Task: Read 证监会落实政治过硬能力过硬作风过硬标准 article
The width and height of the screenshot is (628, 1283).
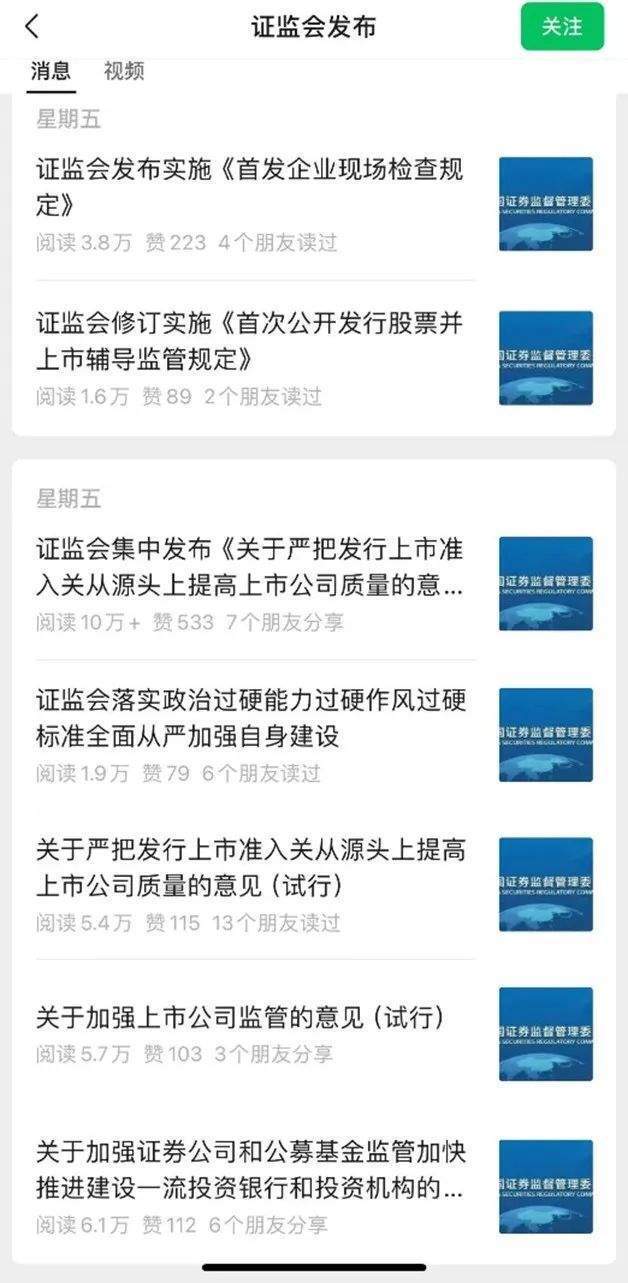Action: [x=250, y=718]
